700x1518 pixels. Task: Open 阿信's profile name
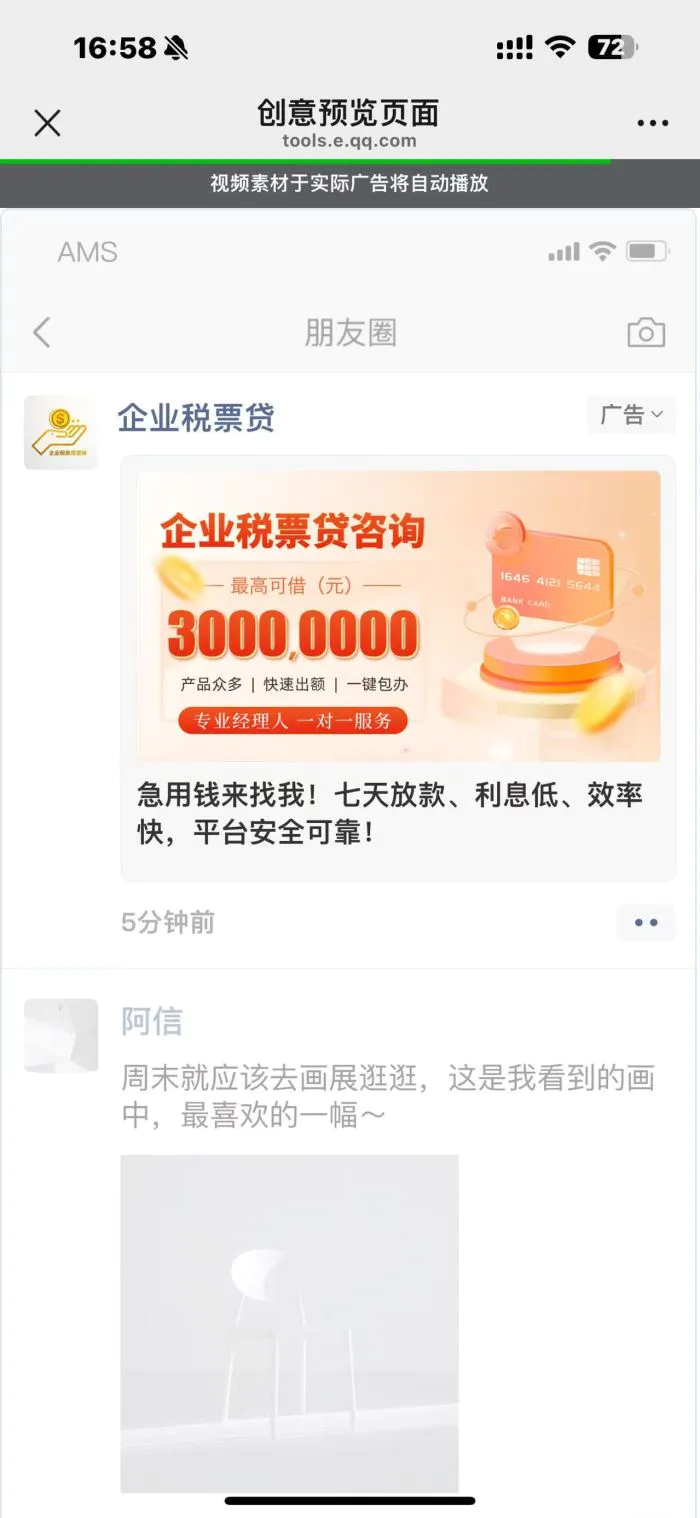[152, 1021]
